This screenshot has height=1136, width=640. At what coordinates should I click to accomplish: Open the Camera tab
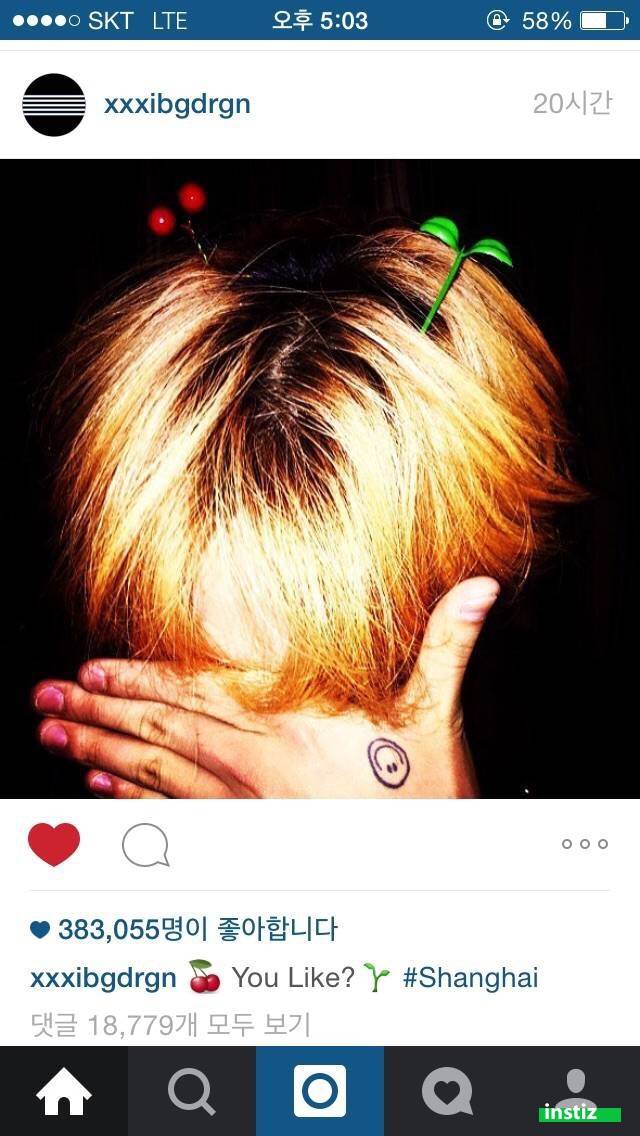(320, 1091)
